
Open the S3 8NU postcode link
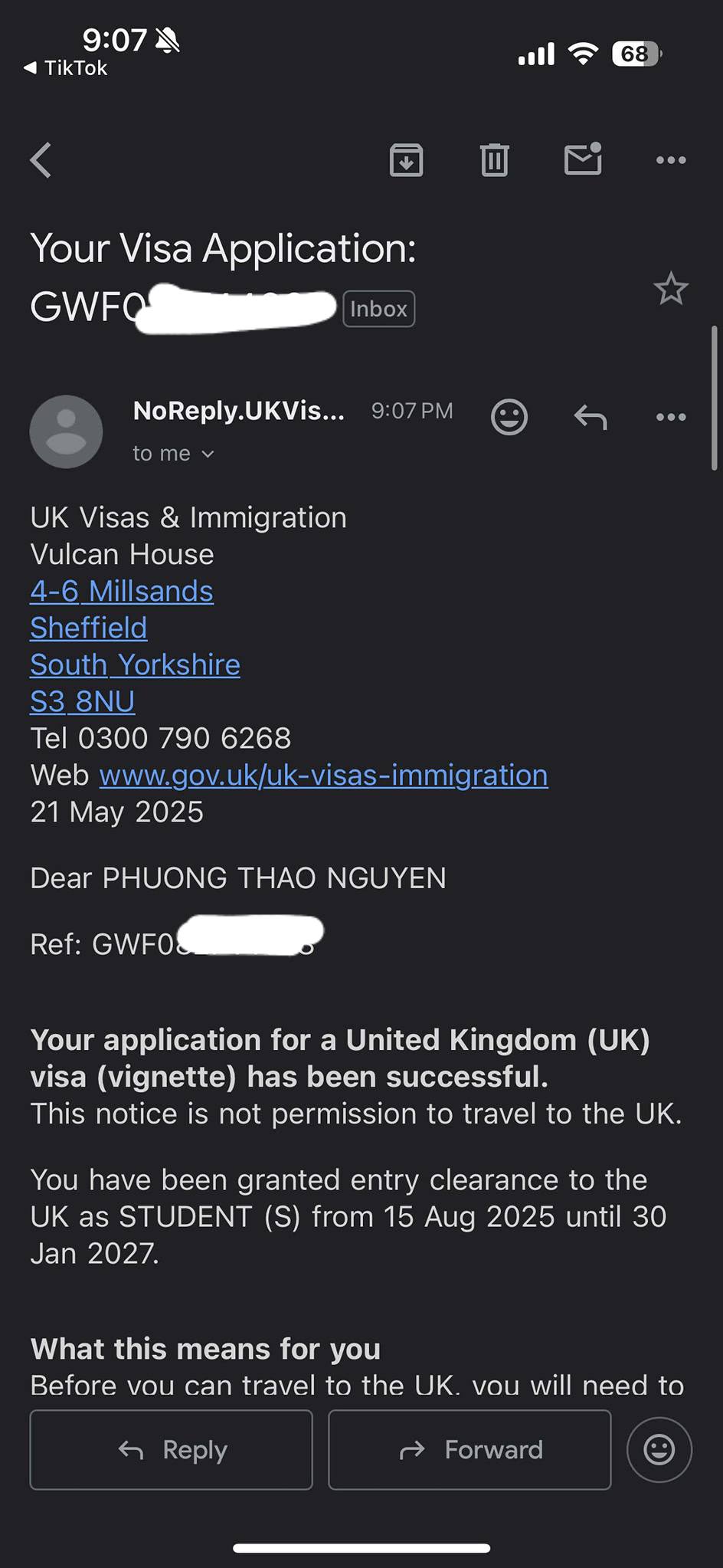pyautogui.click(x=83, y=701)
